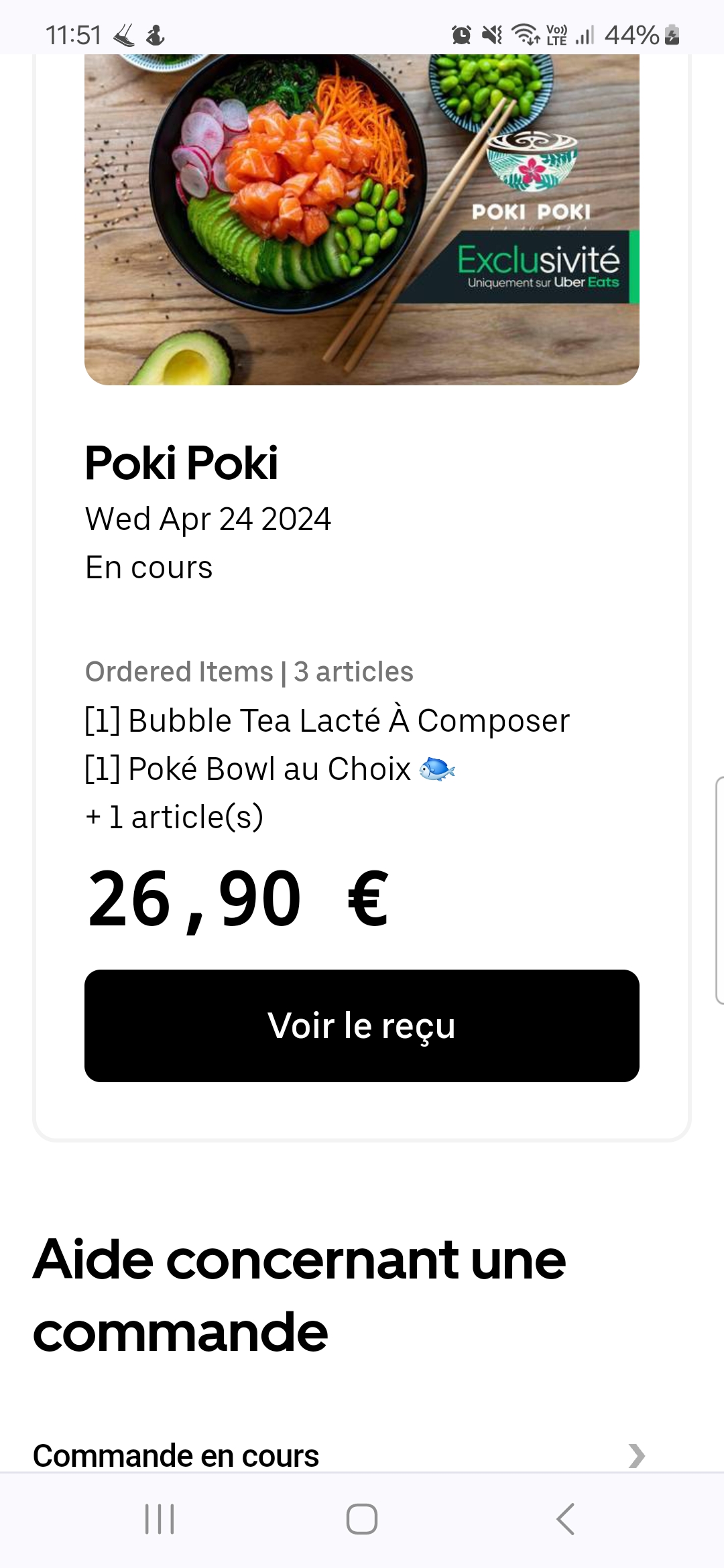Go back with the system back button
Image resolution: width=724 pixels, height=1568 pixels.
pos(565,1519)
